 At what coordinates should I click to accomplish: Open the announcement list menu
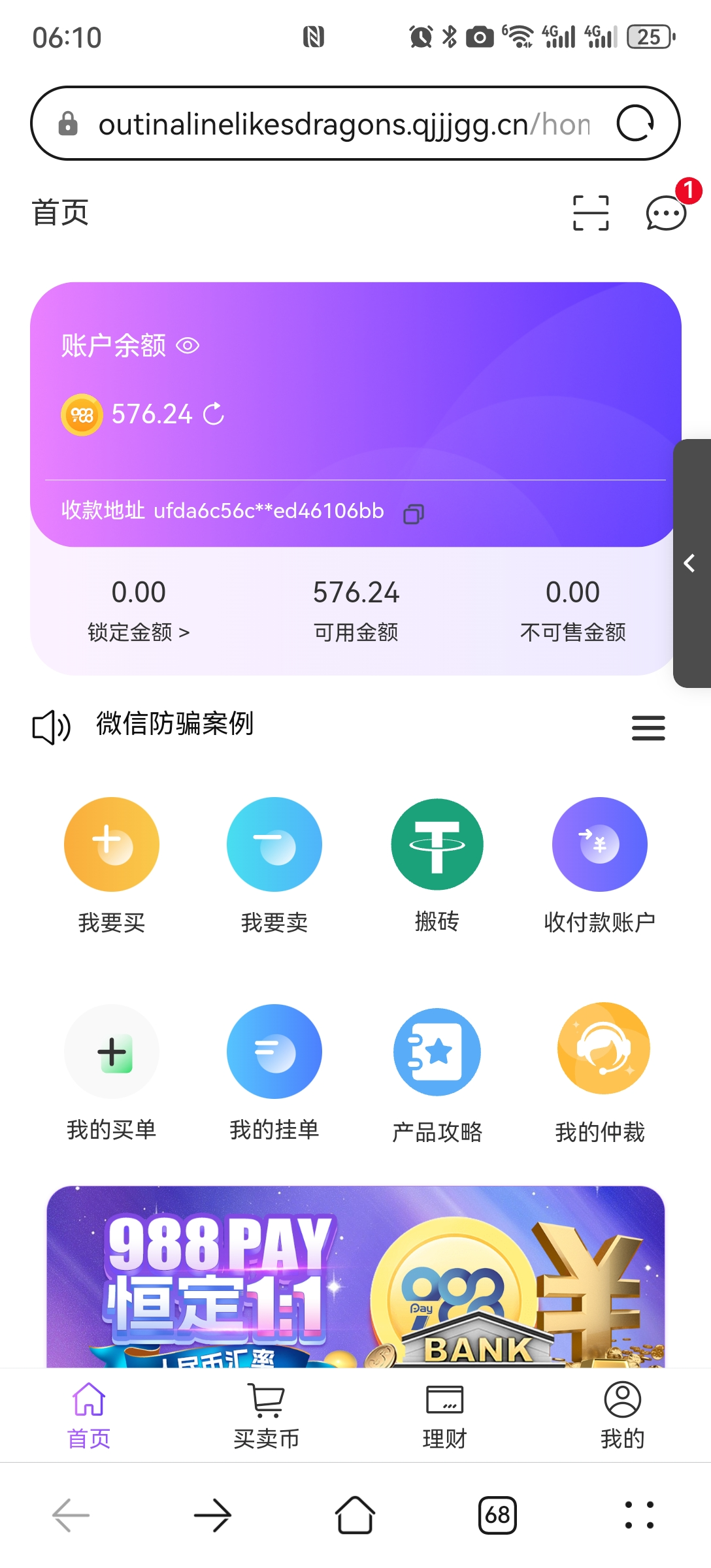pos(648,728)
